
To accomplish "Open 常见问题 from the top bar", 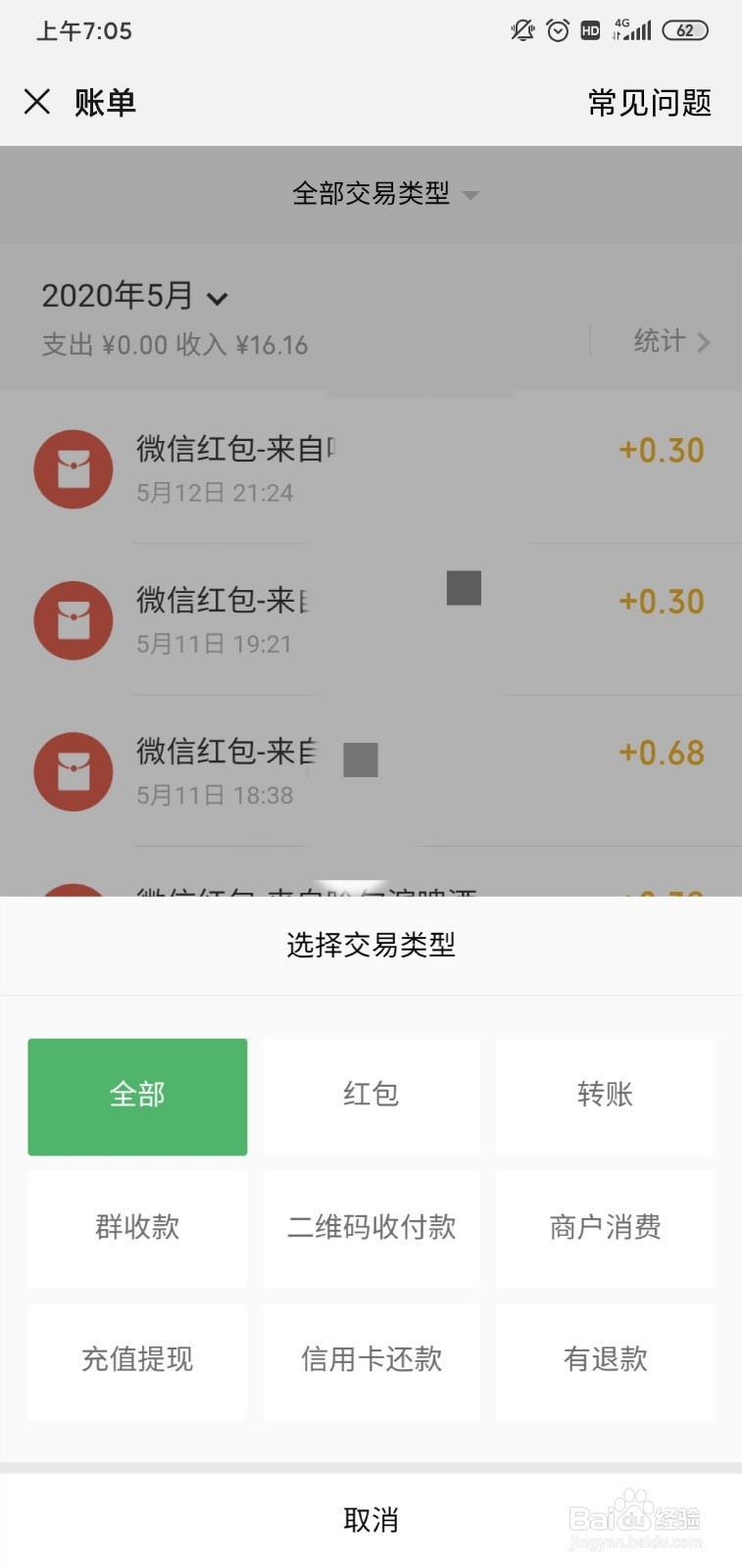I will pyautogui.click(x=648, y=102).
